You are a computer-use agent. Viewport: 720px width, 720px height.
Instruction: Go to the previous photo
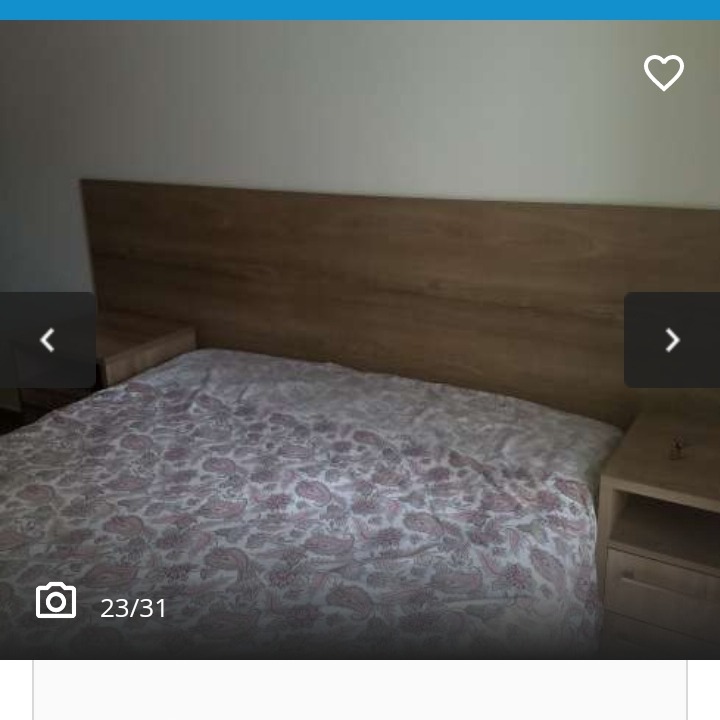[x=47, y=340]
